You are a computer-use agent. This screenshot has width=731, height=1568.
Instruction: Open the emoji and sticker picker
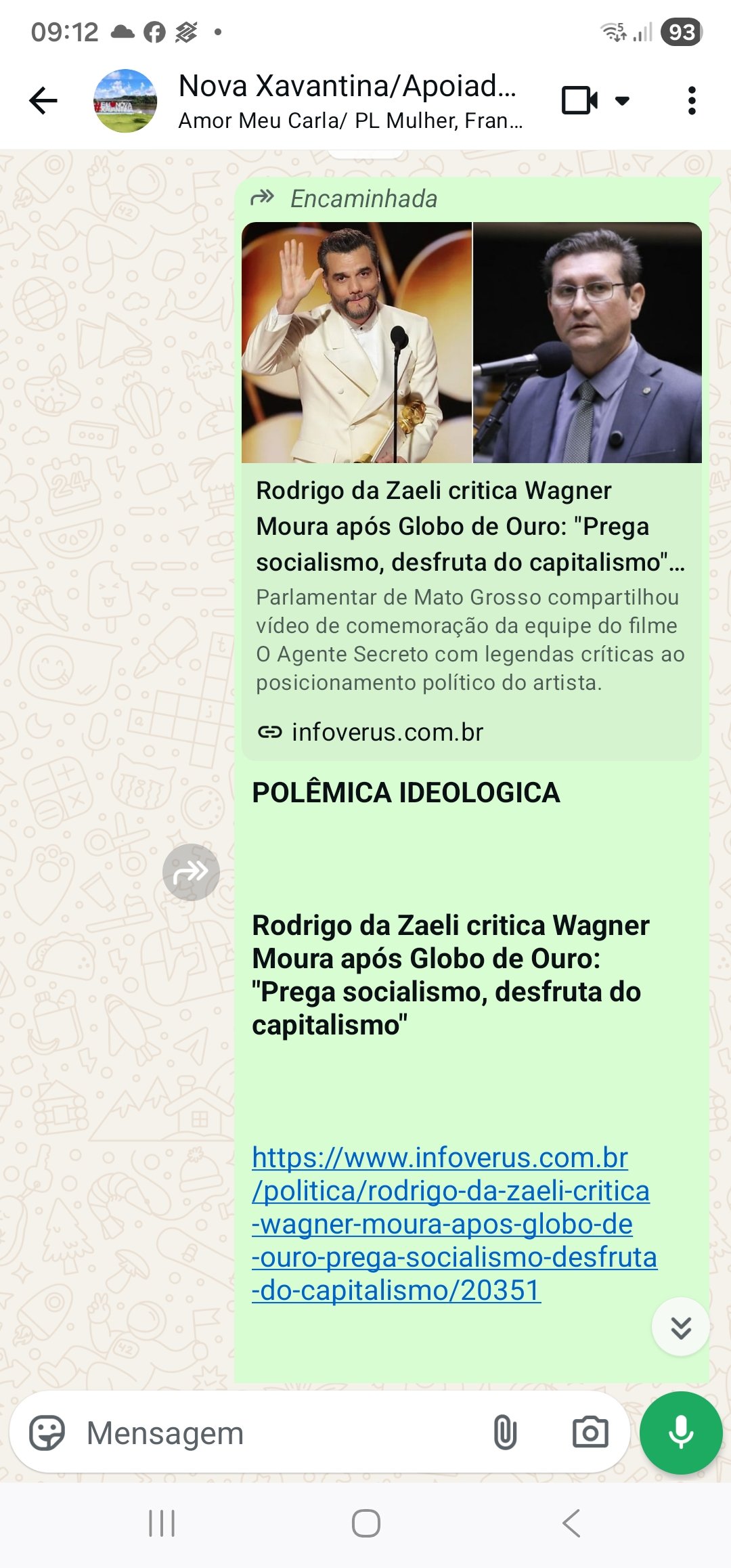coord(47,1433)
